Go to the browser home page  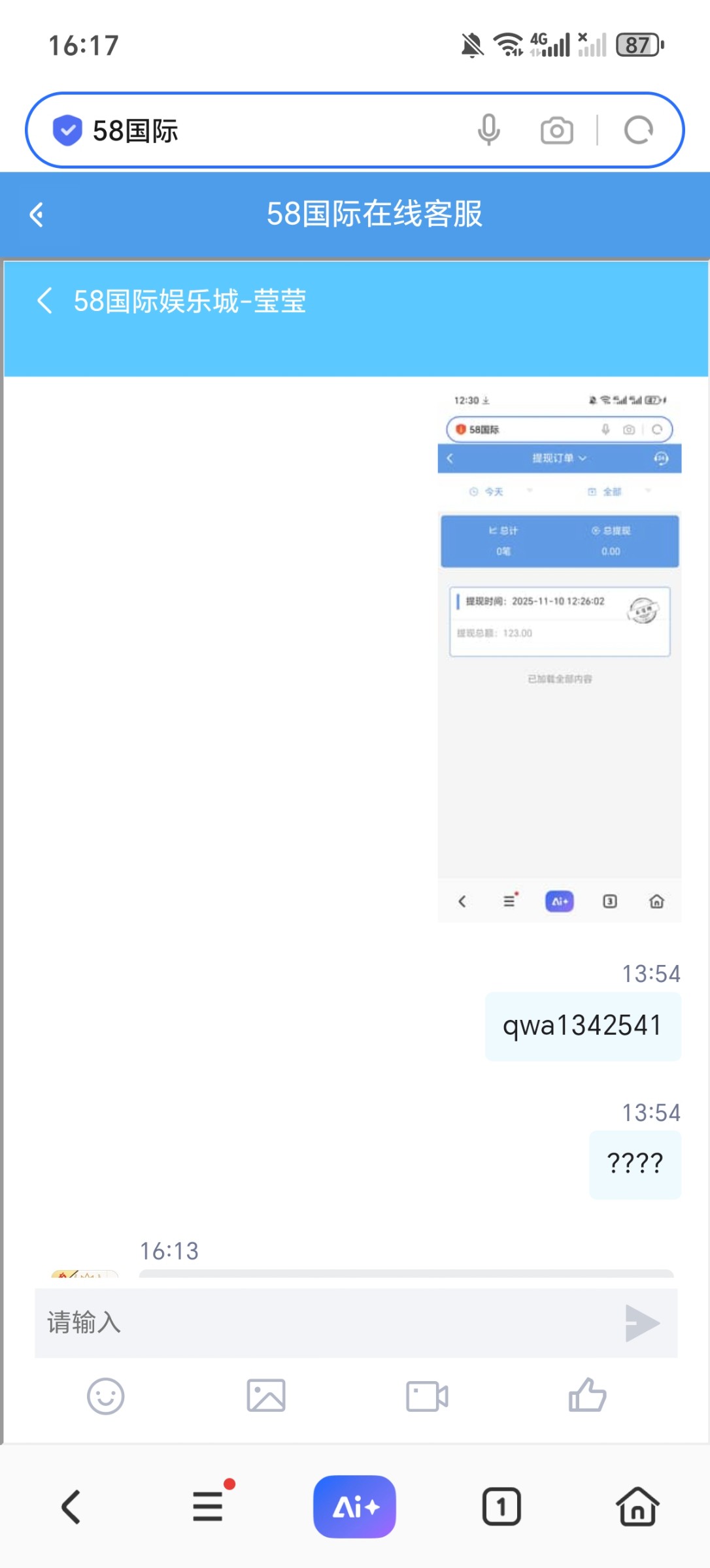pos(637,1507)
